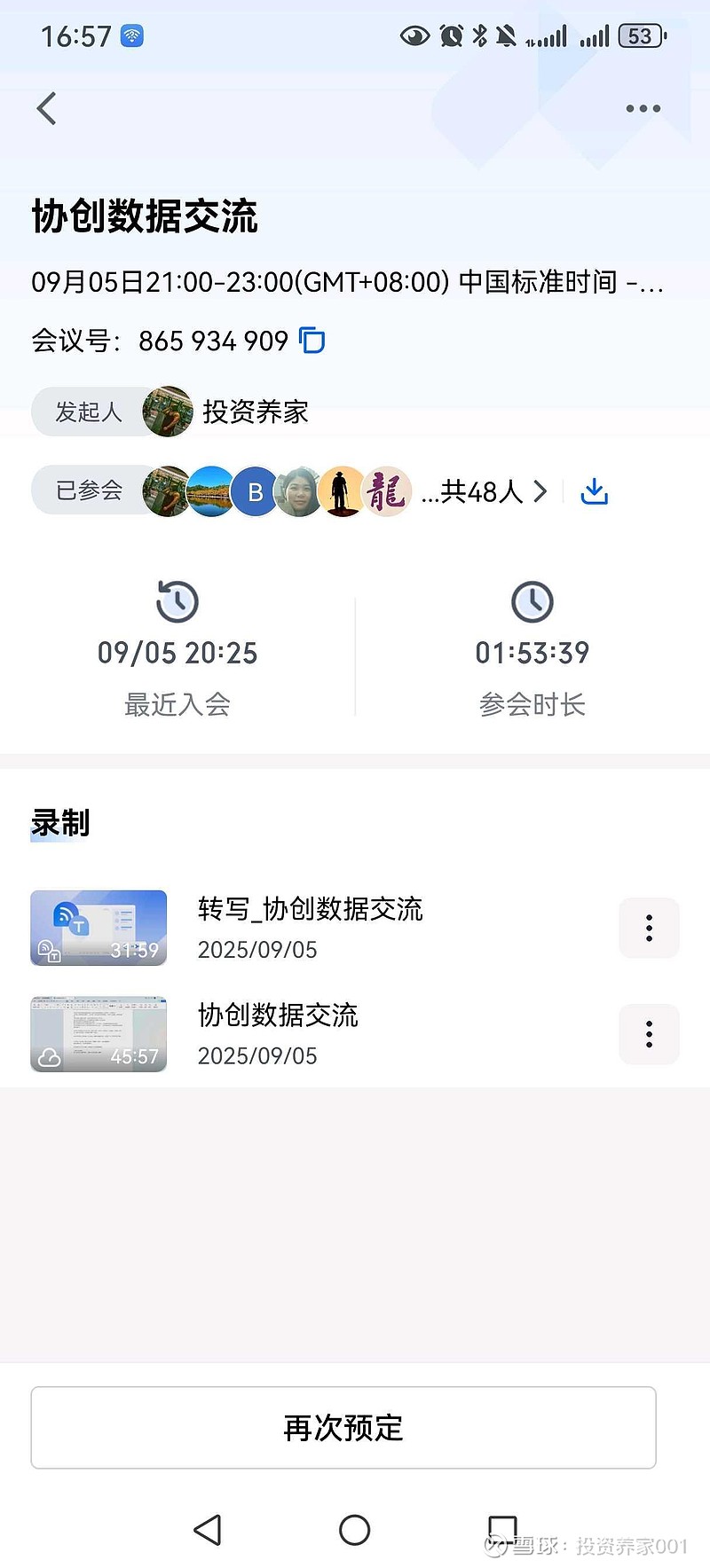
Task: Open options for the 协创数据交流 recording
Action: [x=649, y=1034]
